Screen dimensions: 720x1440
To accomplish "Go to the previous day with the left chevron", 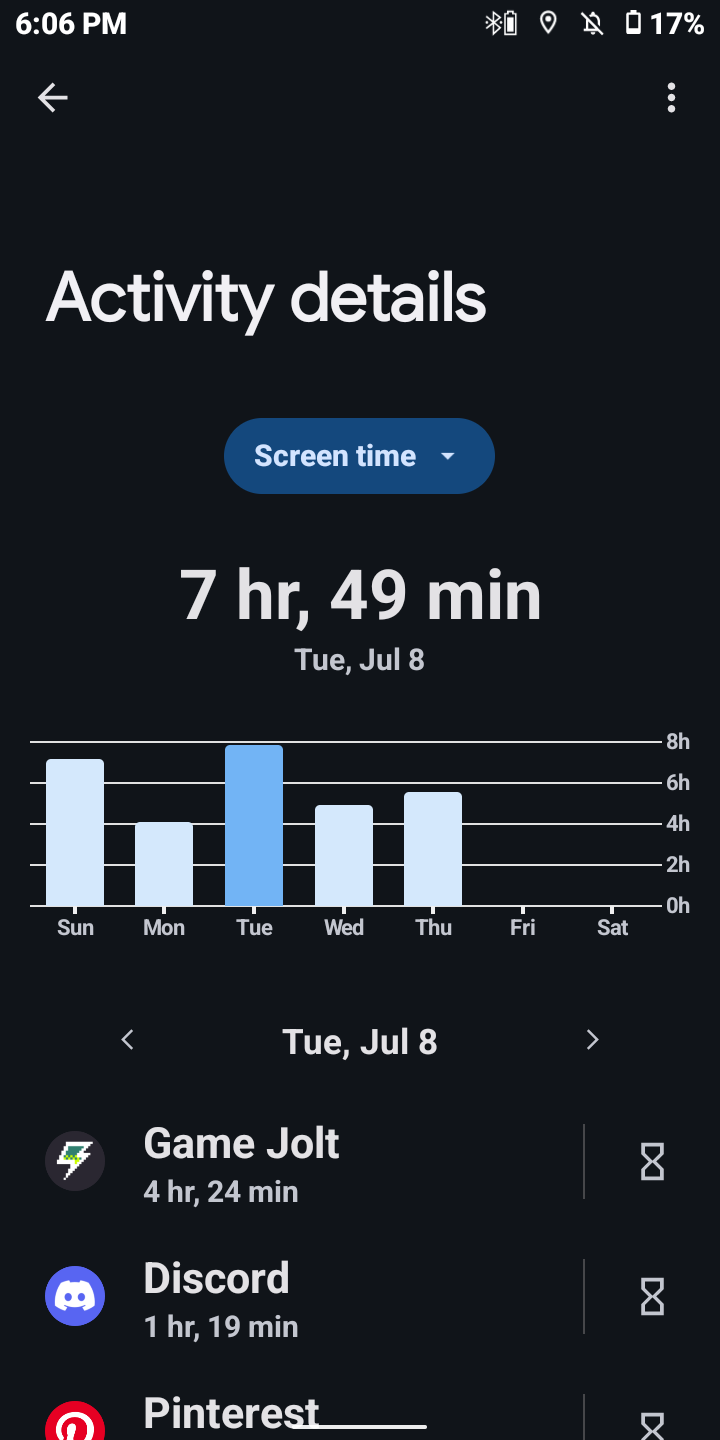I will point(127,1040).
